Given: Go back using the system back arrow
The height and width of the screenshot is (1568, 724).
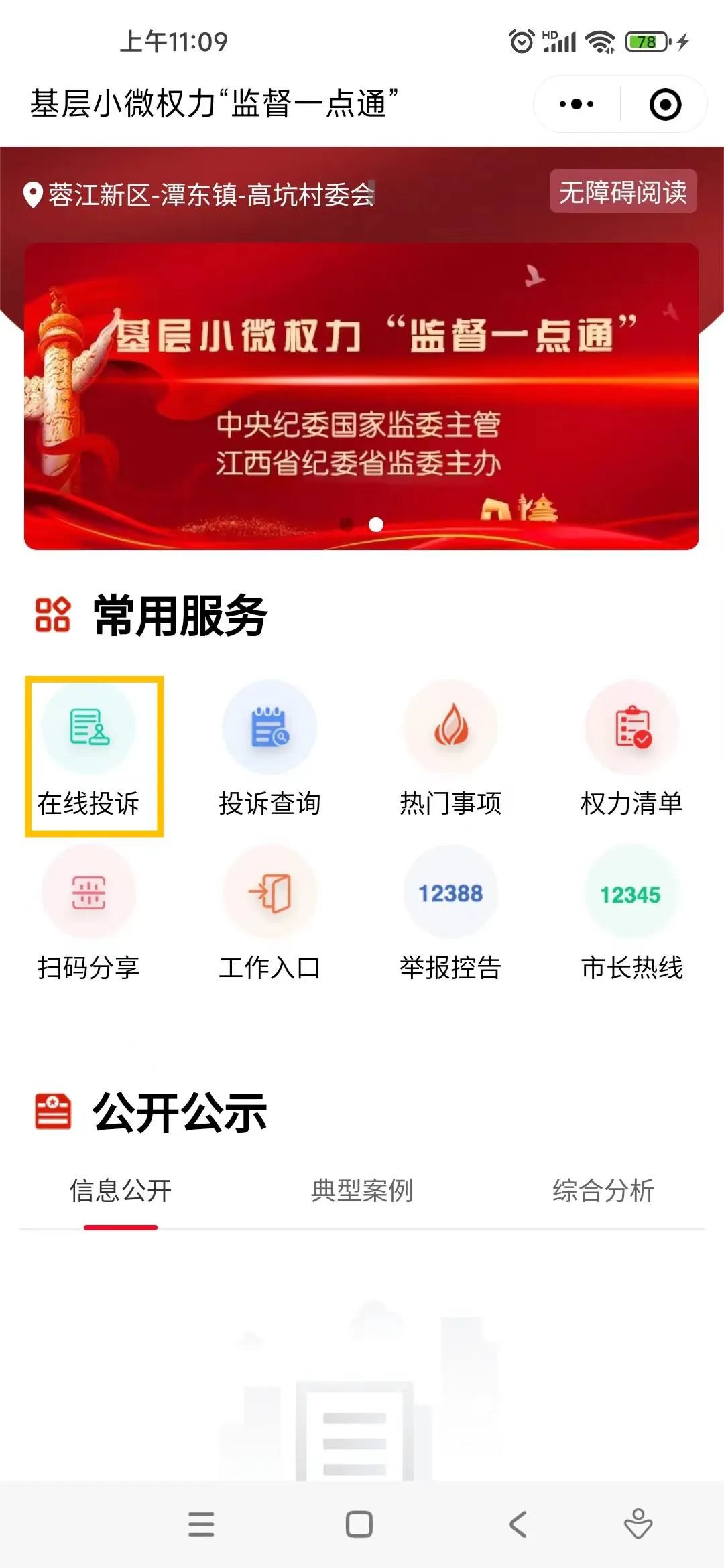Looking at the screenshot, I should [518, 1524].
